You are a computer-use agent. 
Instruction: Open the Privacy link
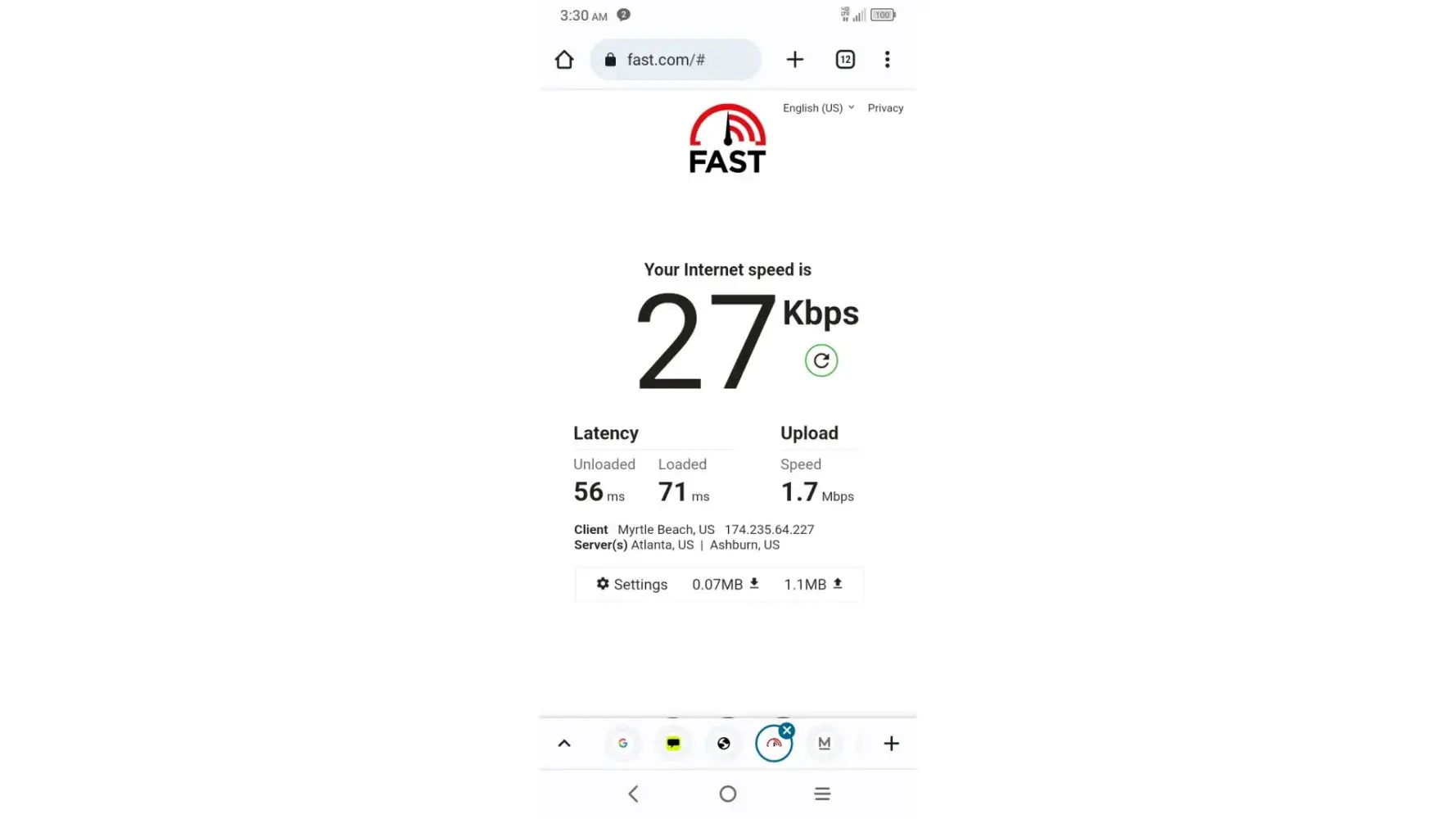885,108
